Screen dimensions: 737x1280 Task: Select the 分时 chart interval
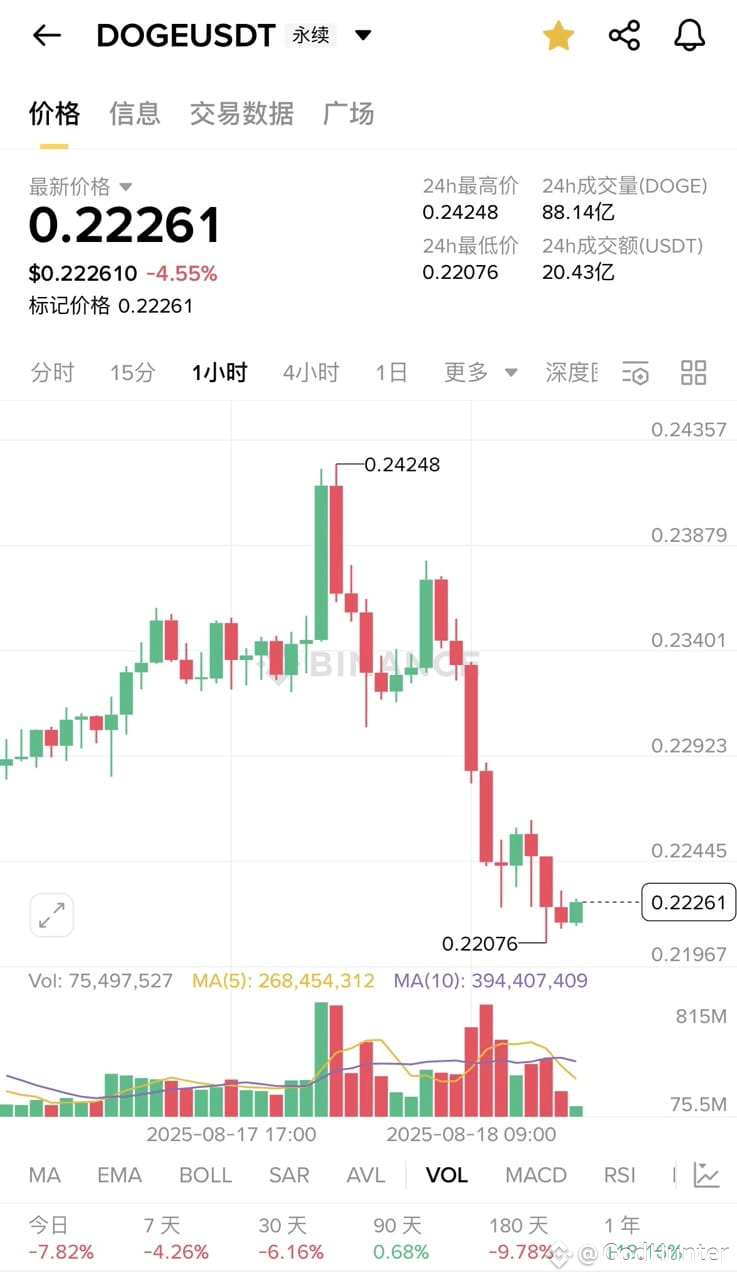click(x=53, y=373)
